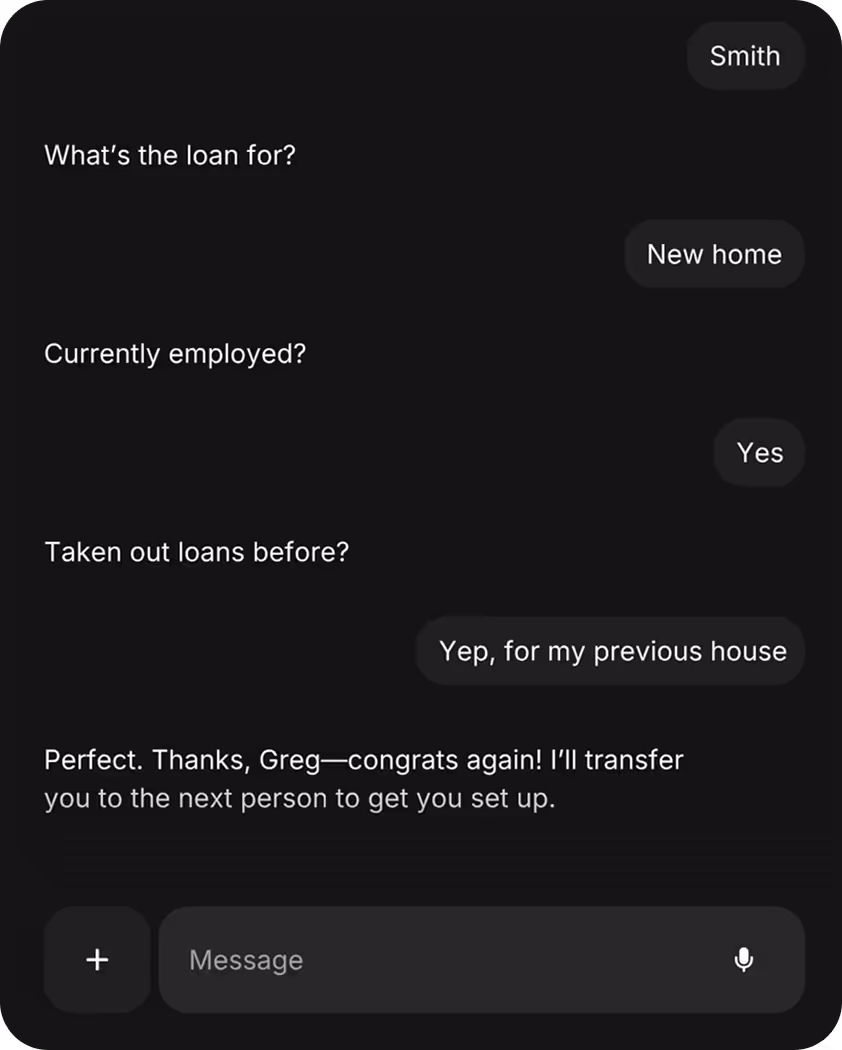Image resolution: width=842 pixels, height=1050 pixels.
Task: Tap the plus attachment button
Action: [97, 960]
